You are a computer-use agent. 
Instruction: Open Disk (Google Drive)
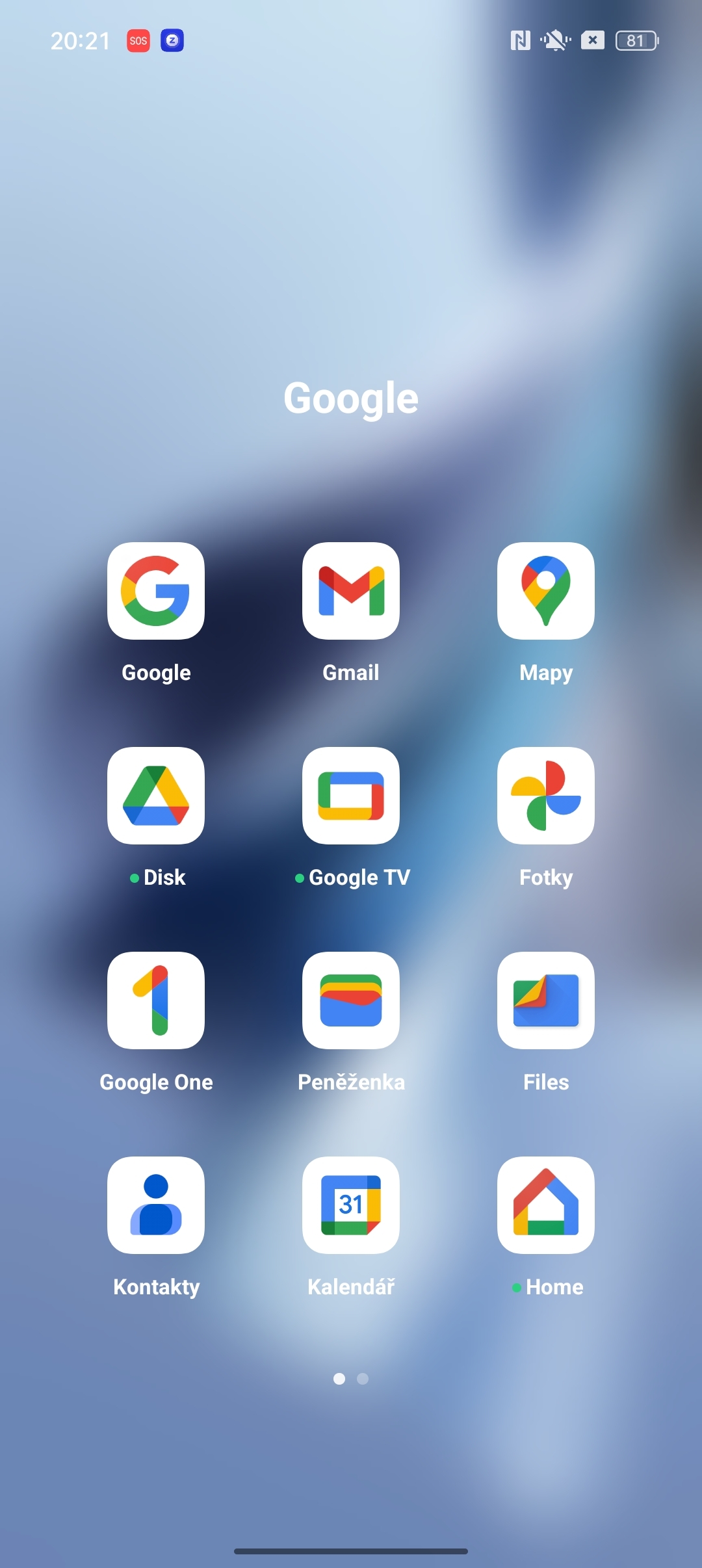click(156, 796)
